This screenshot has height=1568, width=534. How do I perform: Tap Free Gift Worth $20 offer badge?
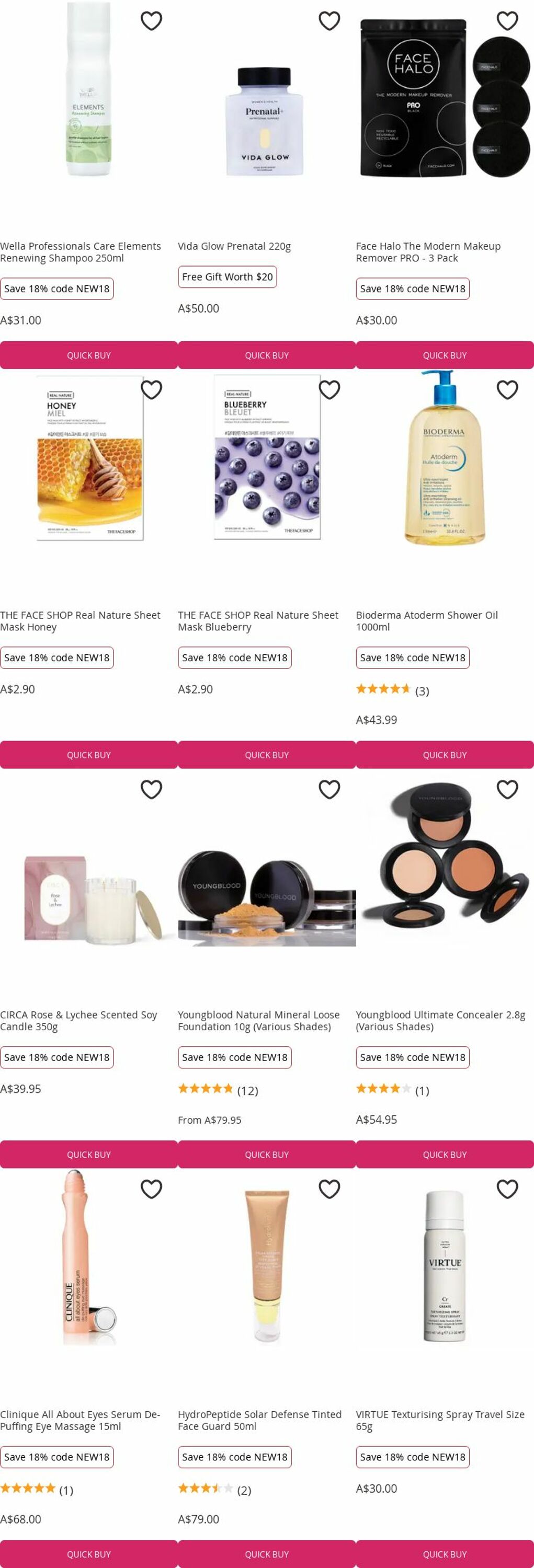(227, 277)
